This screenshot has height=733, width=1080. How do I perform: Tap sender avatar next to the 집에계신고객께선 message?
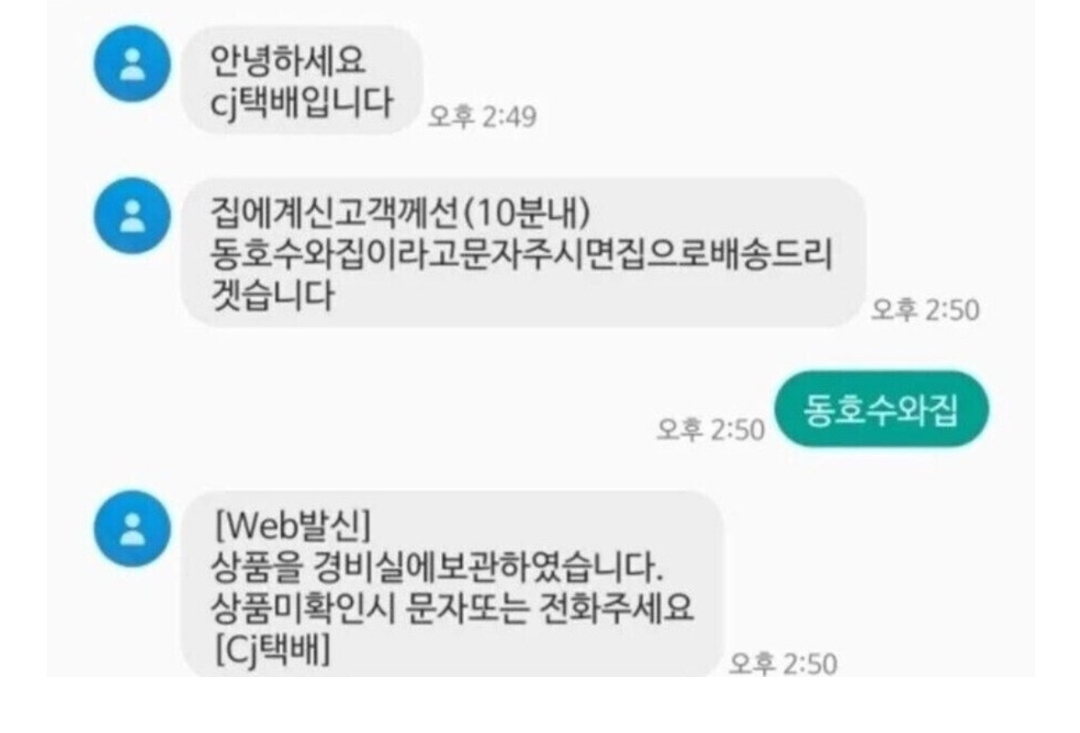[132, 215]
